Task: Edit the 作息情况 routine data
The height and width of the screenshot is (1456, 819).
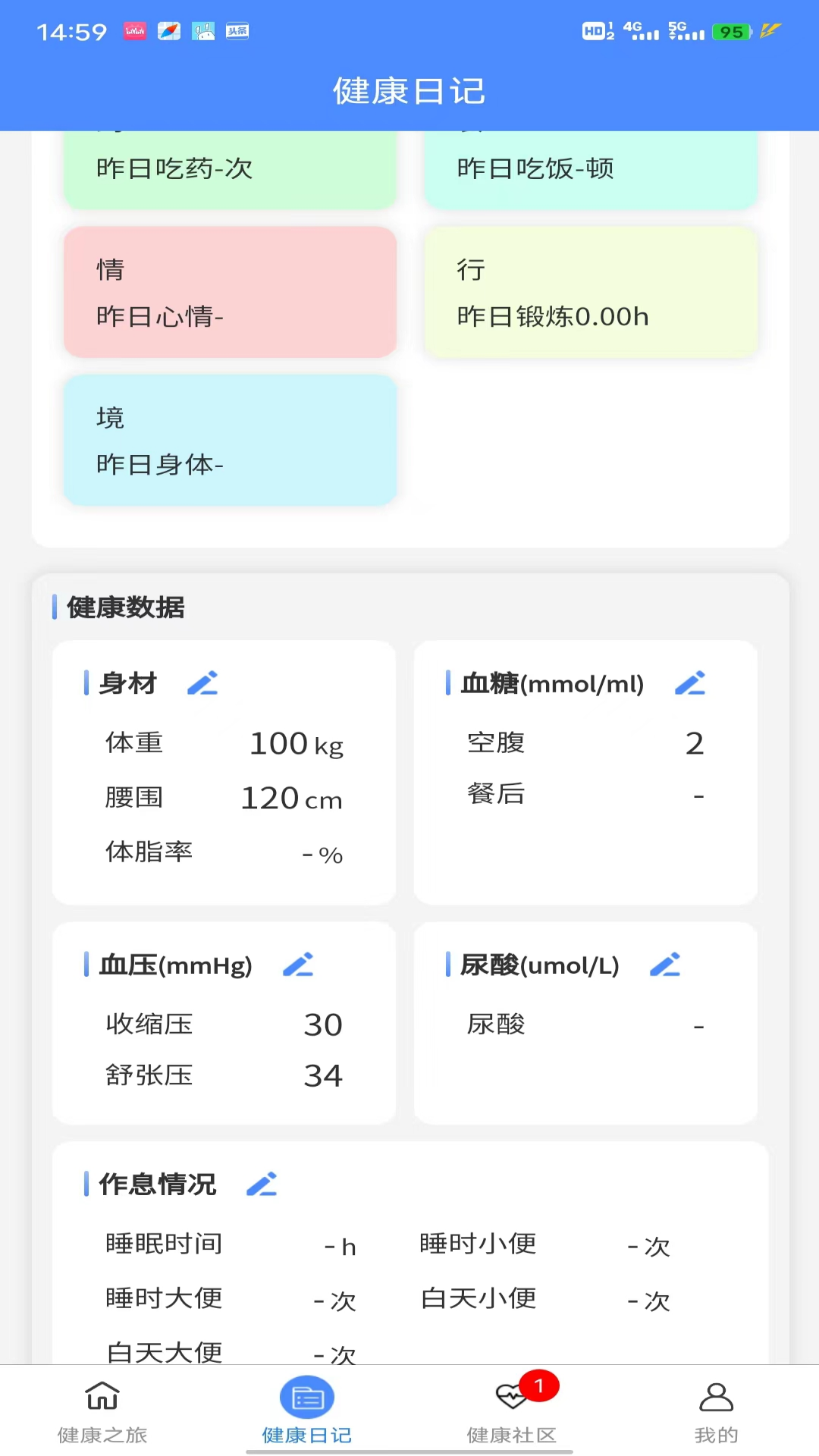Action: click(x=262, y=1184)
